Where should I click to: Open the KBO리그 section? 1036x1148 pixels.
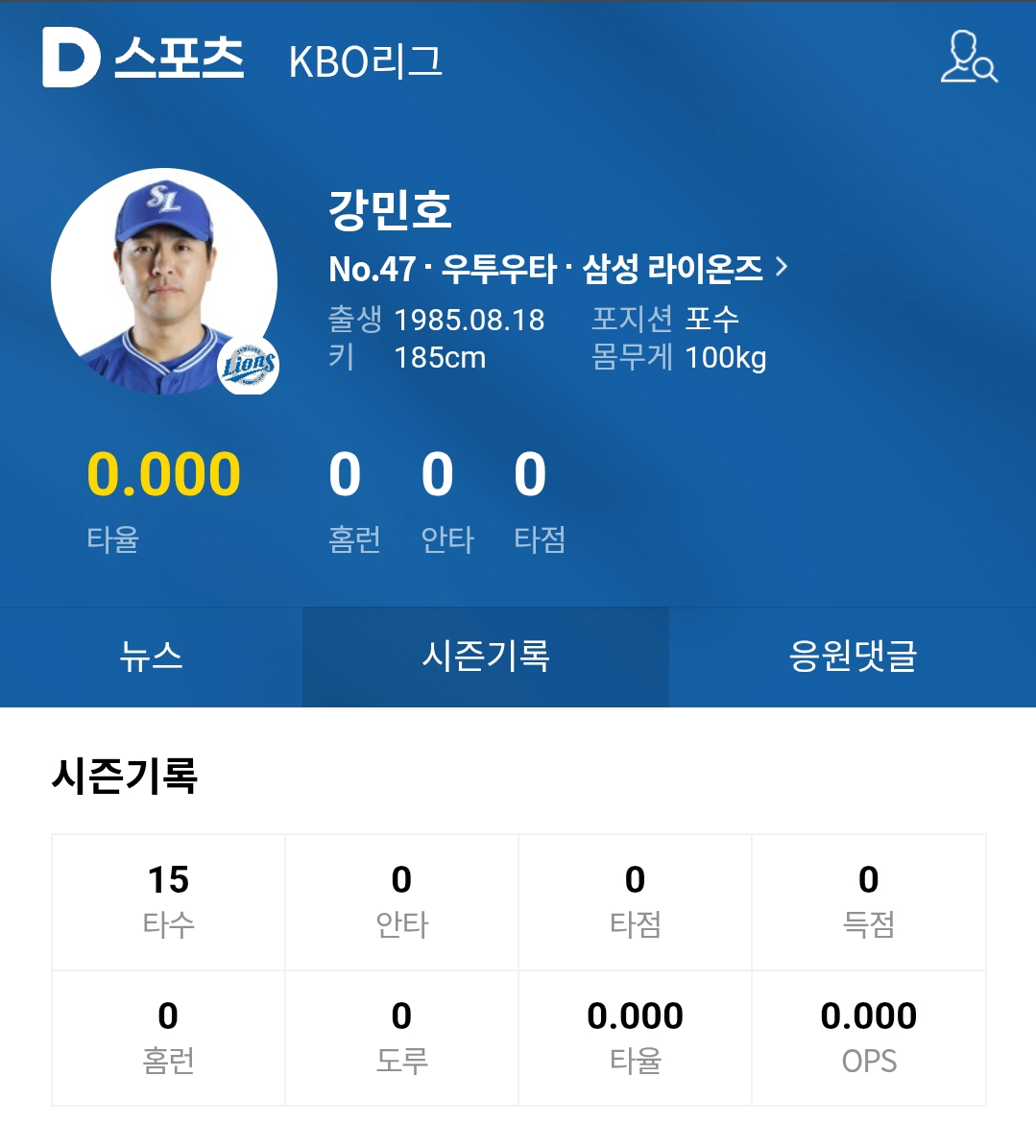point(365,61)
